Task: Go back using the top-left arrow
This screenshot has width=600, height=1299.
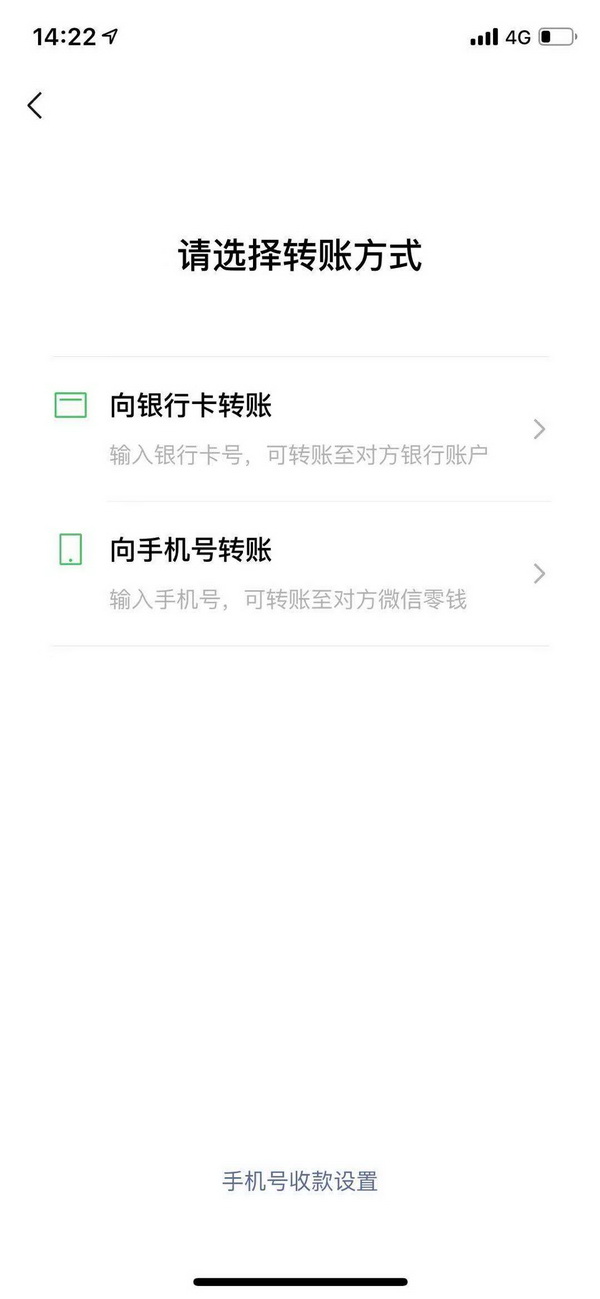Action: coord(36,106)
